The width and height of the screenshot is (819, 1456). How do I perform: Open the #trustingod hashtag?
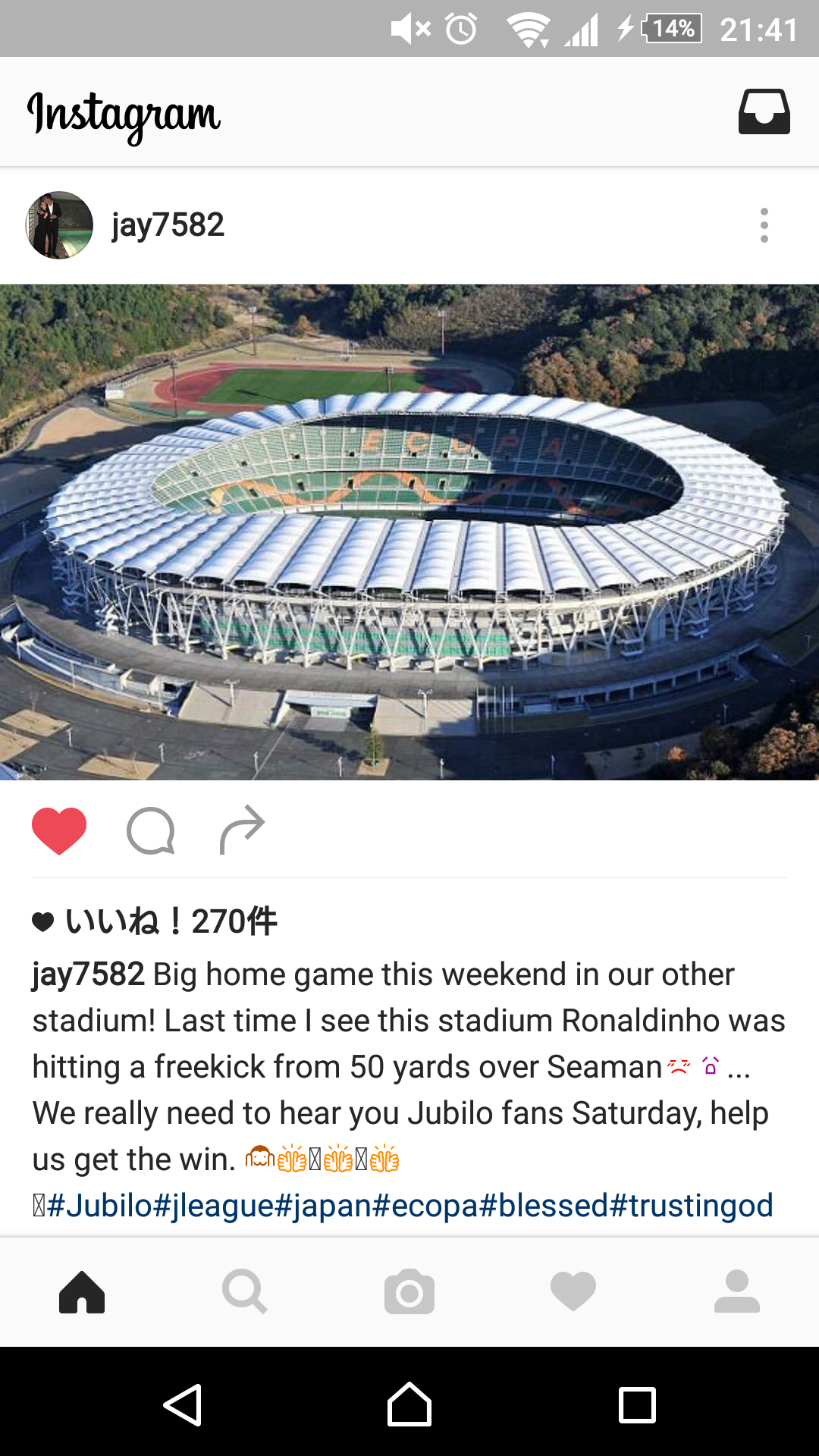[x=691, y=1205]
